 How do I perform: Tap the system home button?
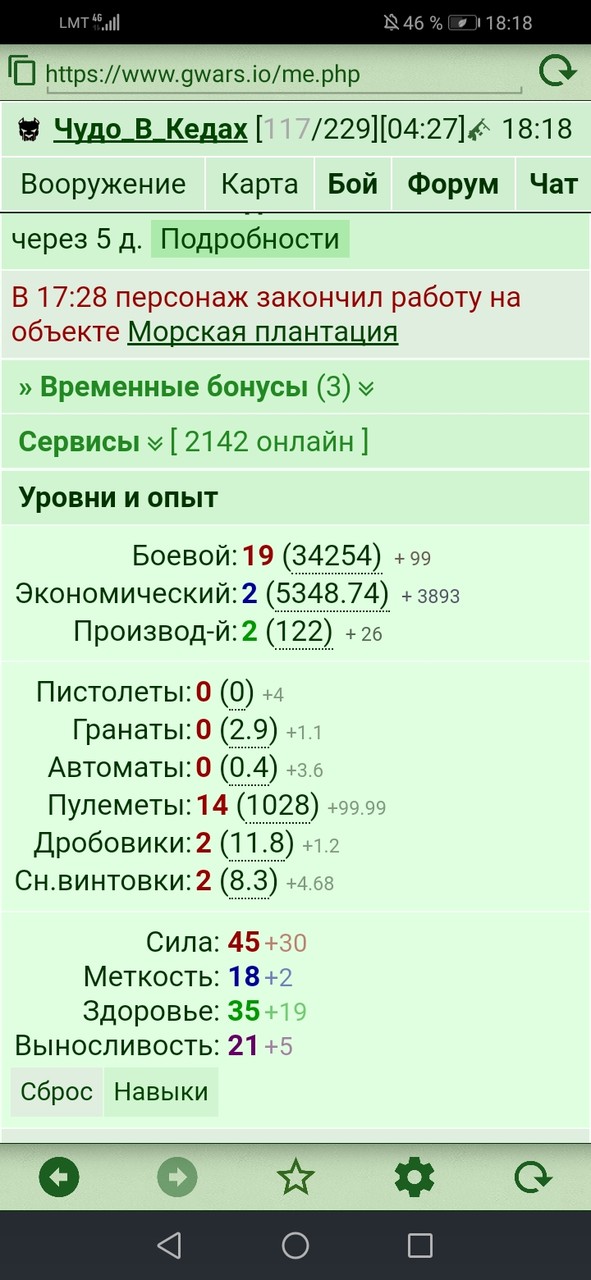295,1245
